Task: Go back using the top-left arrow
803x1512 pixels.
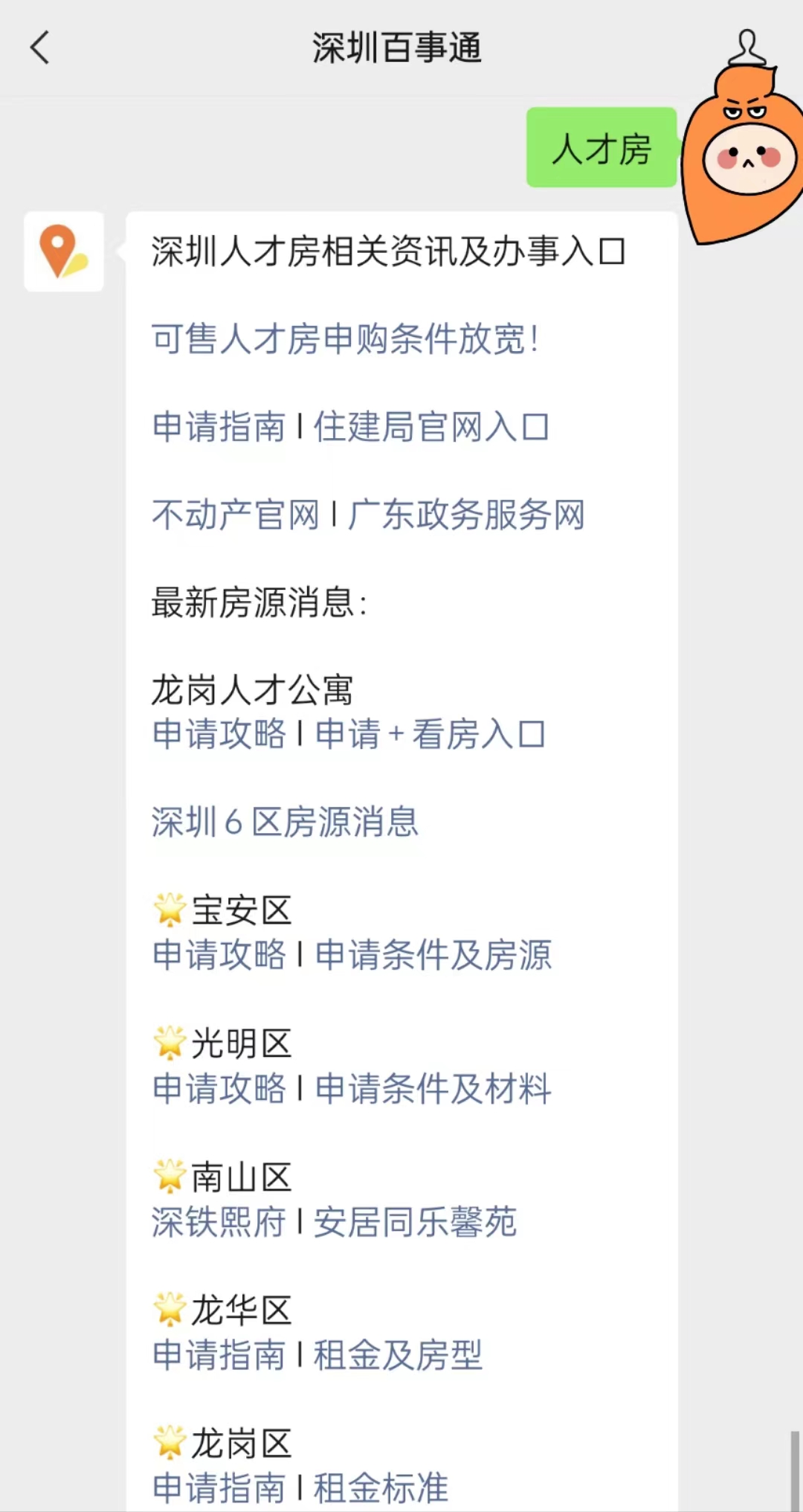Action: point(40,48)
